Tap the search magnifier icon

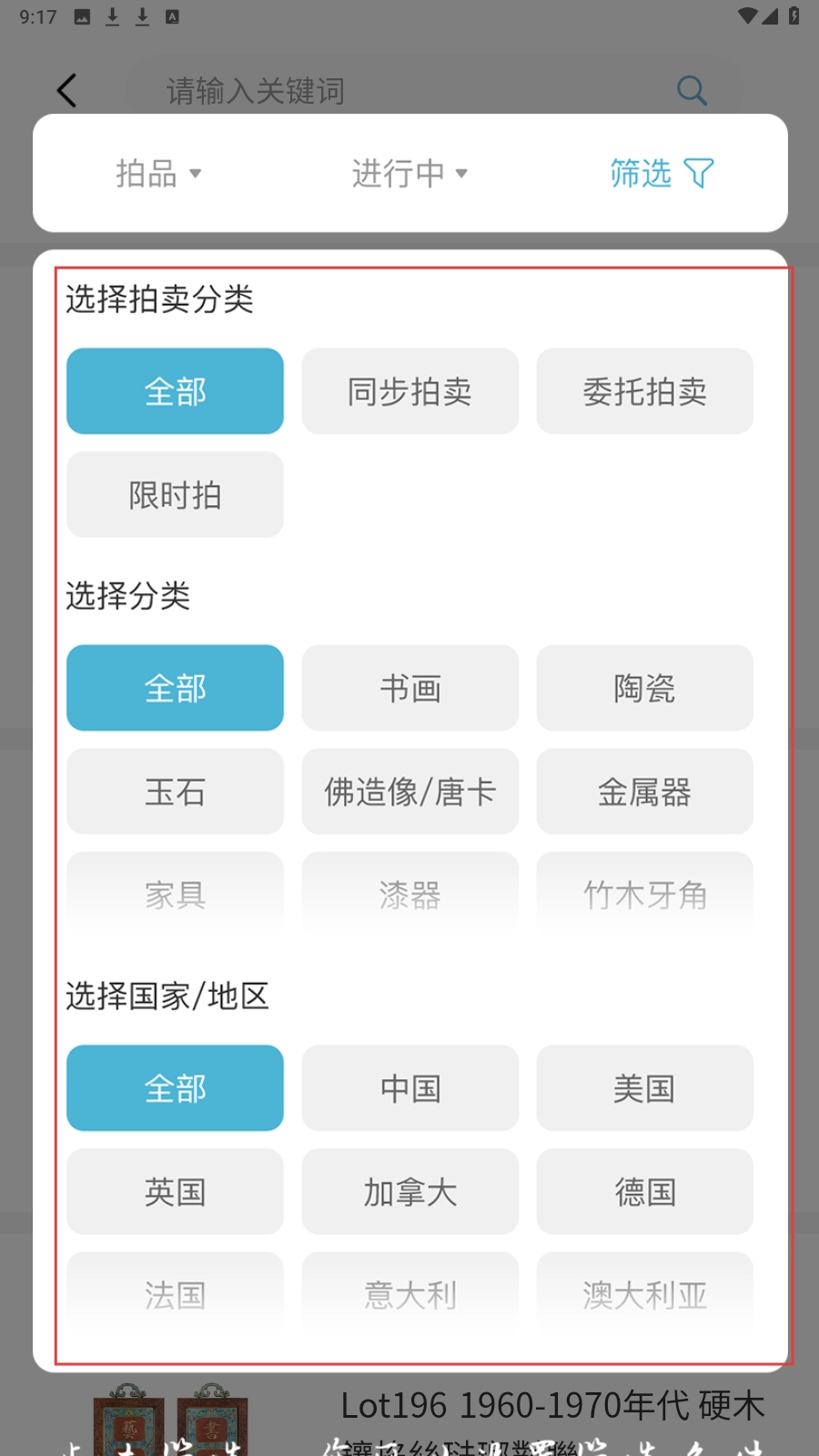[x=692, y=90]
